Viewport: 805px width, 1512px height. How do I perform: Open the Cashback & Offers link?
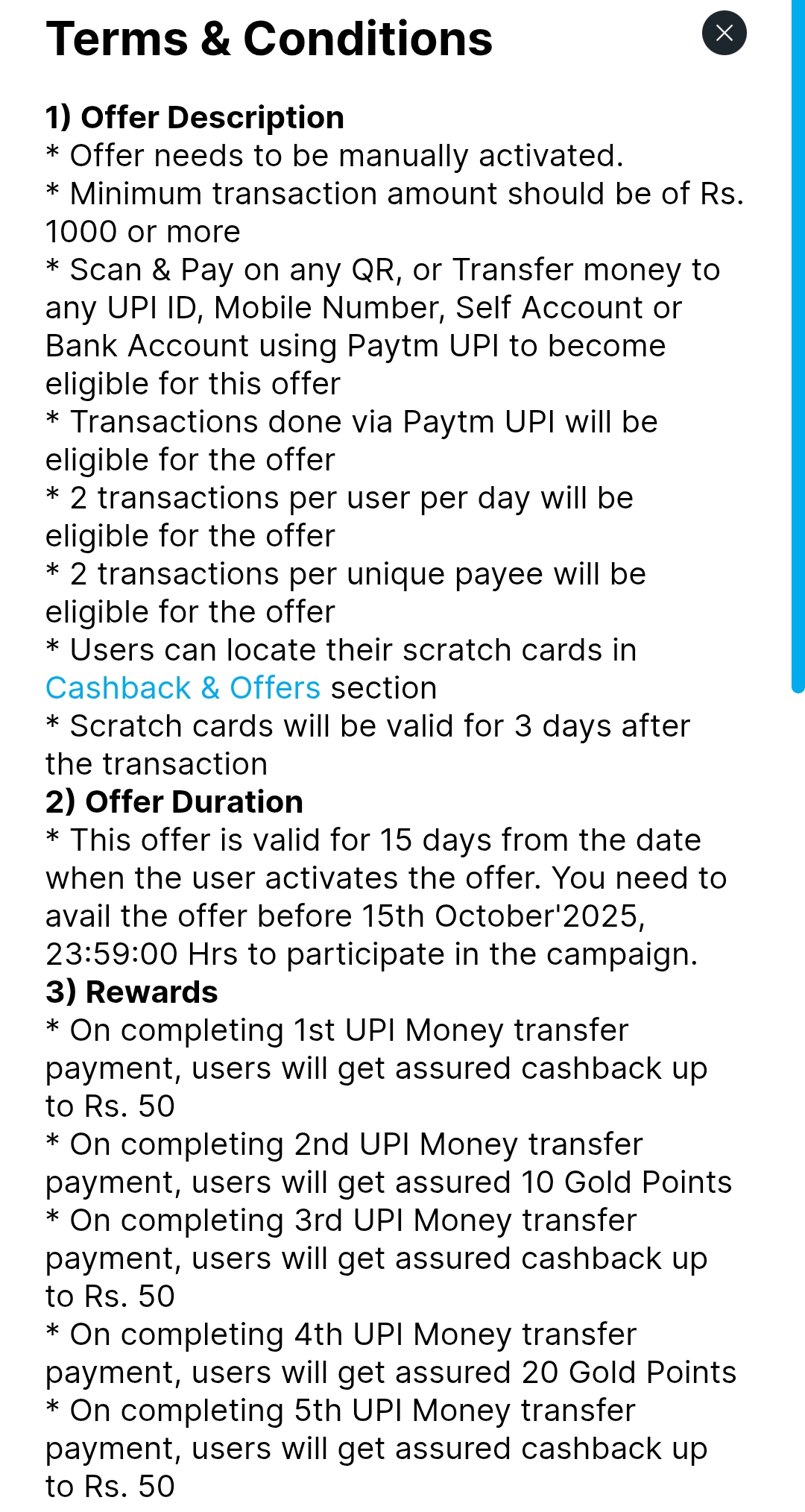click(183, 688)
